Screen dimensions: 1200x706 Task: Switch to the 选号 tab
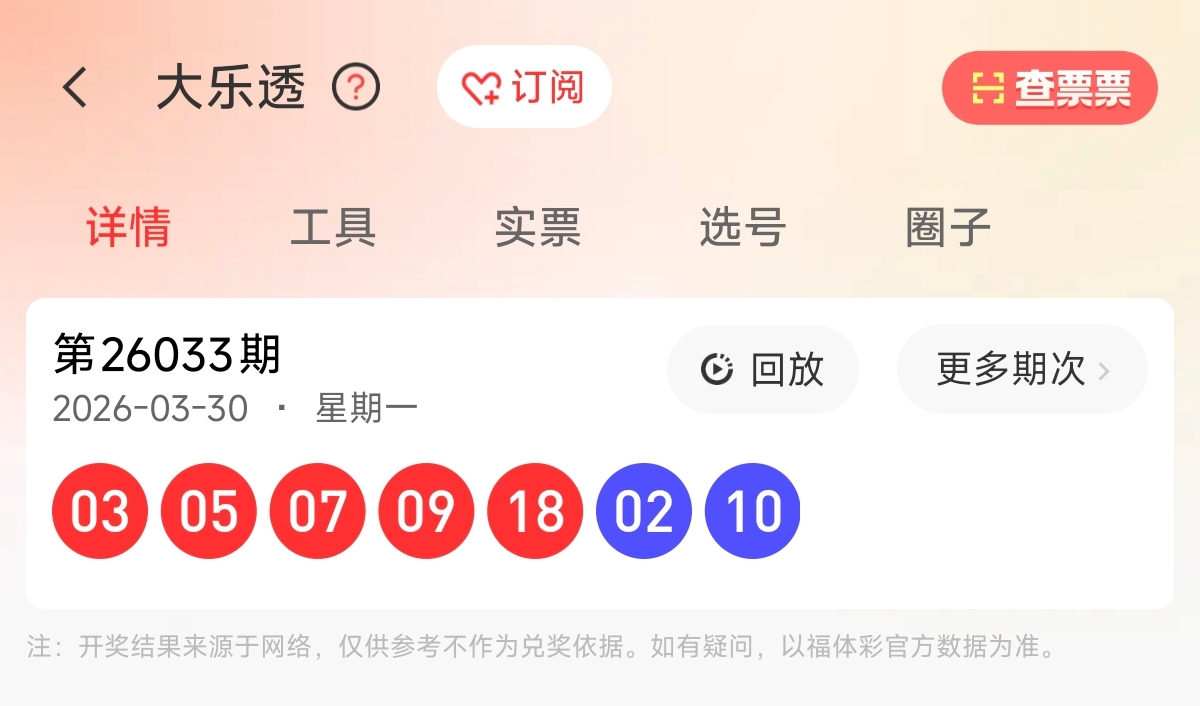pyautogui.click(x=742, y=227)
